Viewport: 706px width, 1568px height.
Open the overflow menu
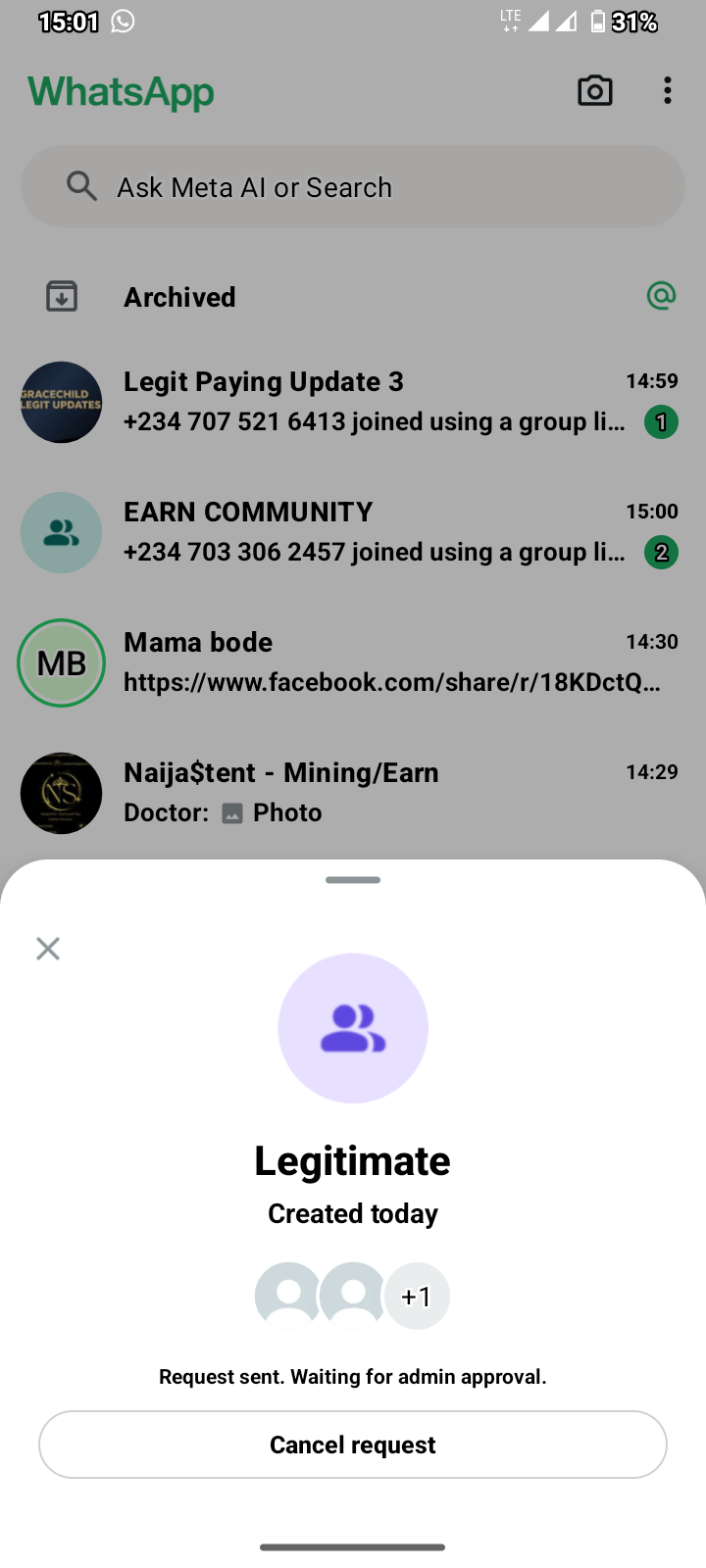coord(668,91)
